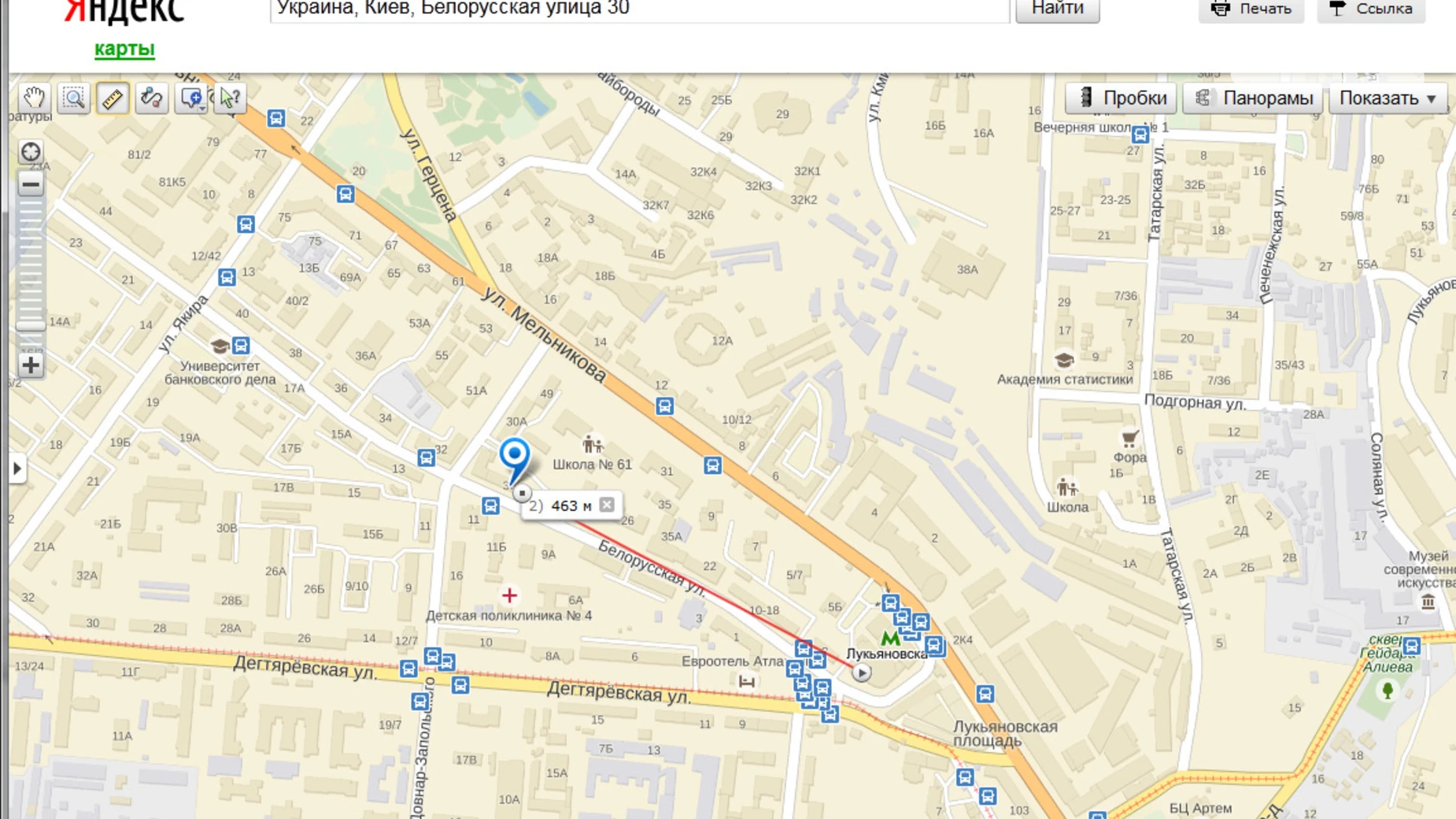Toggle the ruler distance tool
This screenshot has height=819, width=1456.
click(x=113, y=98)
